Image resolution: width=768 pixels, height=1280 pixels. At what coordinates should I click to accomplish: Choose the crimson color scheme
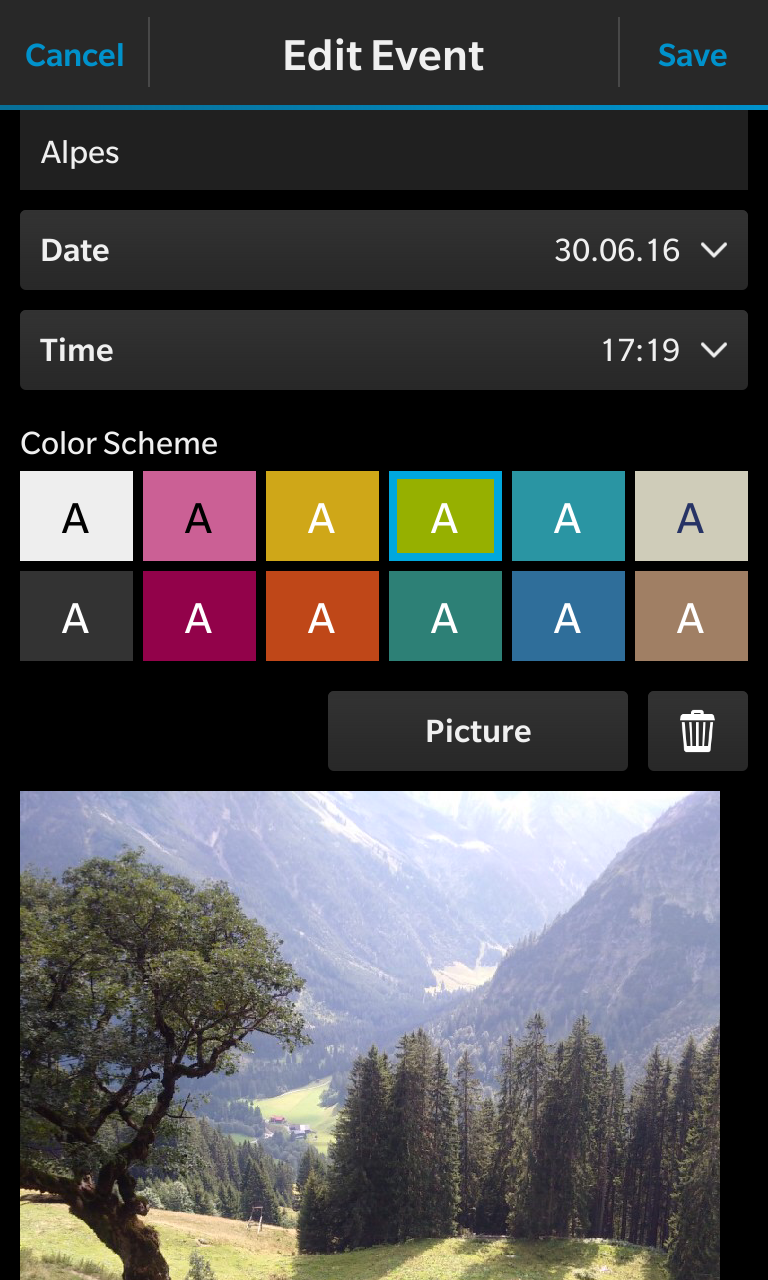click(x=199, y=616)
